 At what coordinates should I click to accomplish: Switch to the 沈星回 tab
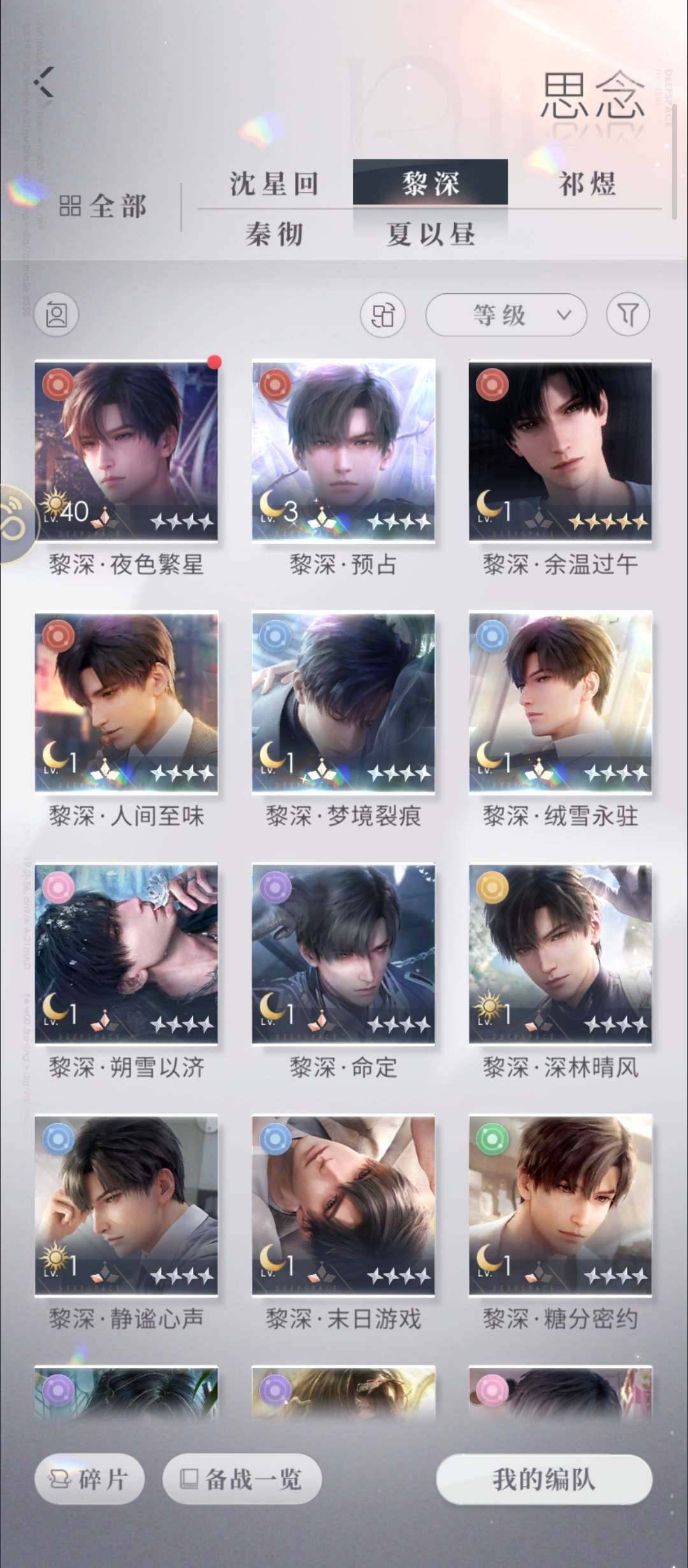coord(274,184)
